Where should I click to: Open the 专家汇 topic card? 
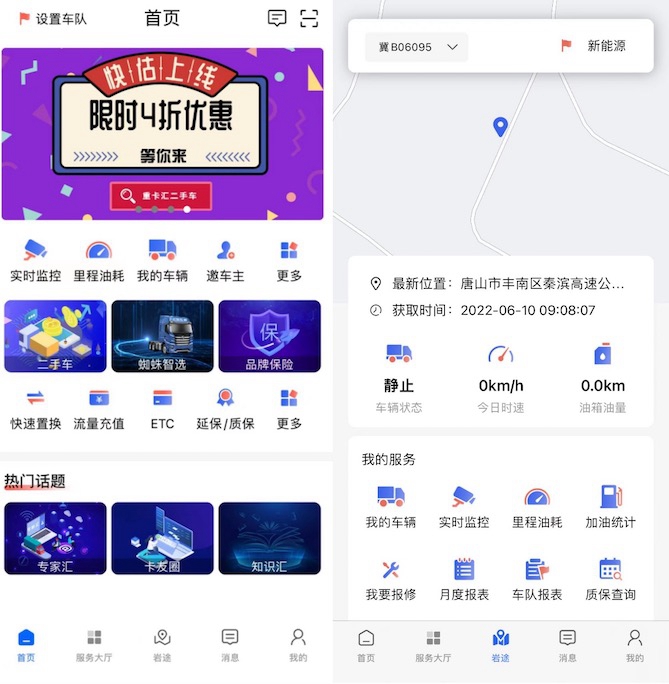[x=55, y=538]
